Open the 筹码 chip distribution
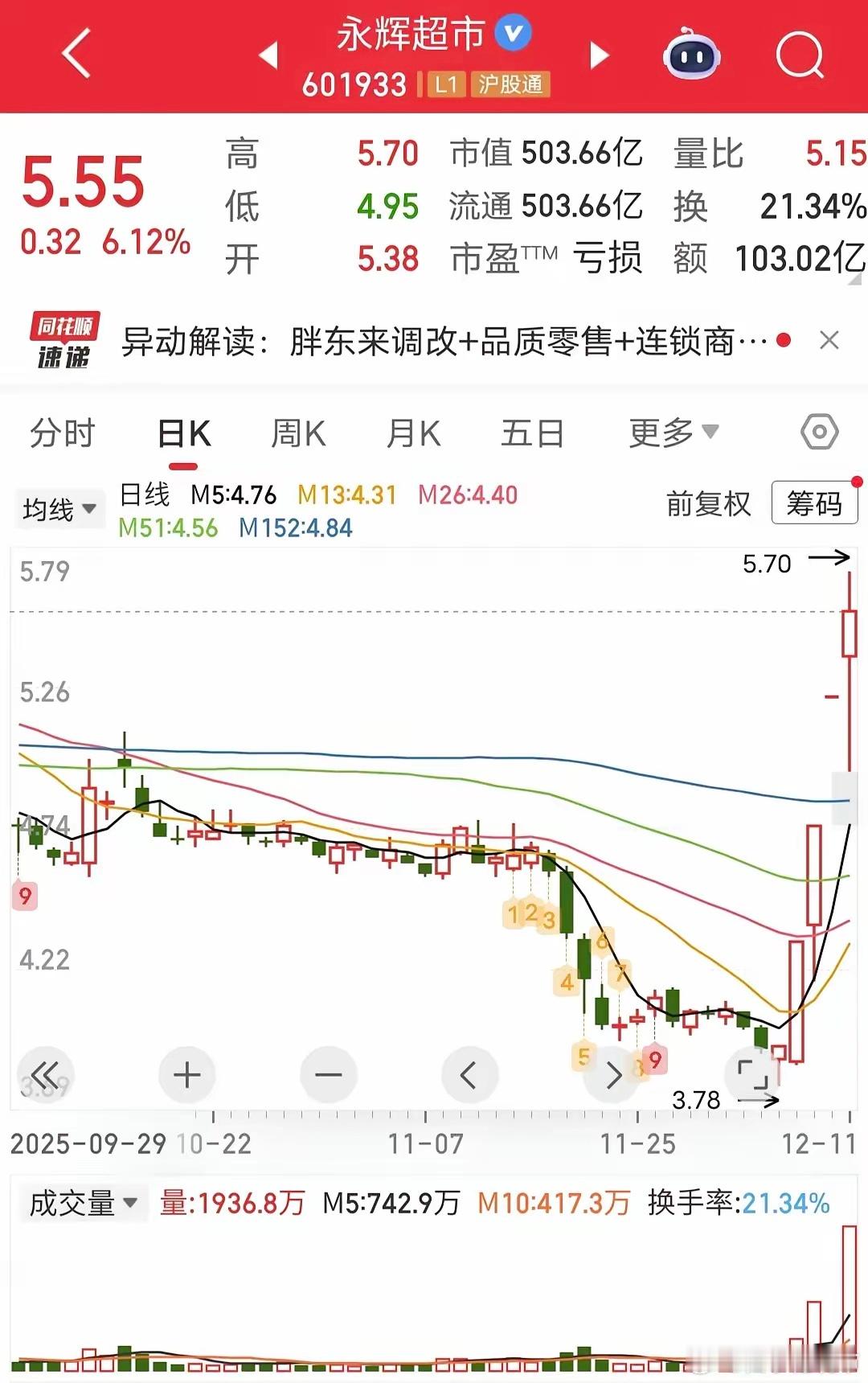 (x=814, y=503)
